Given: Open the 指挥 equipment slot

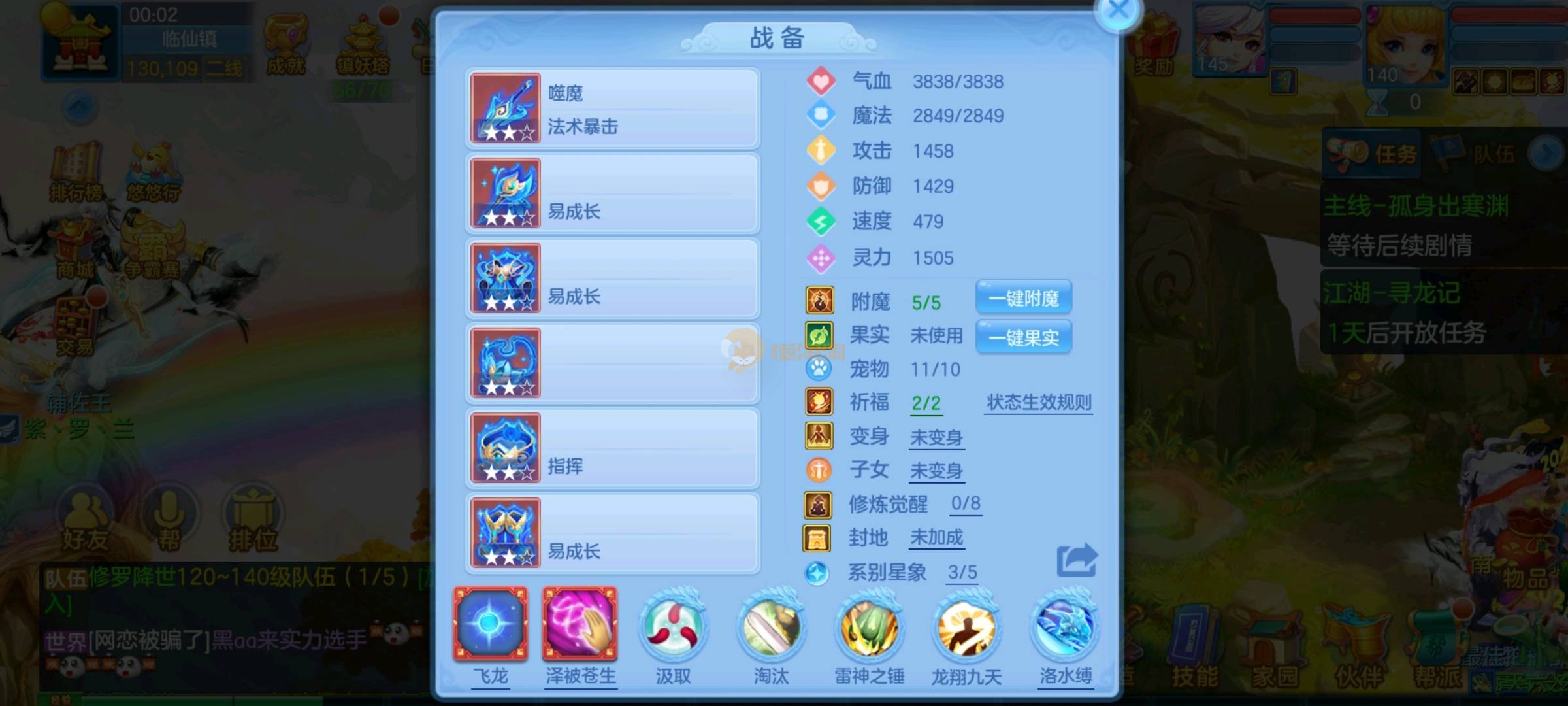Looking at the screenshot, I should coord(613,448).
